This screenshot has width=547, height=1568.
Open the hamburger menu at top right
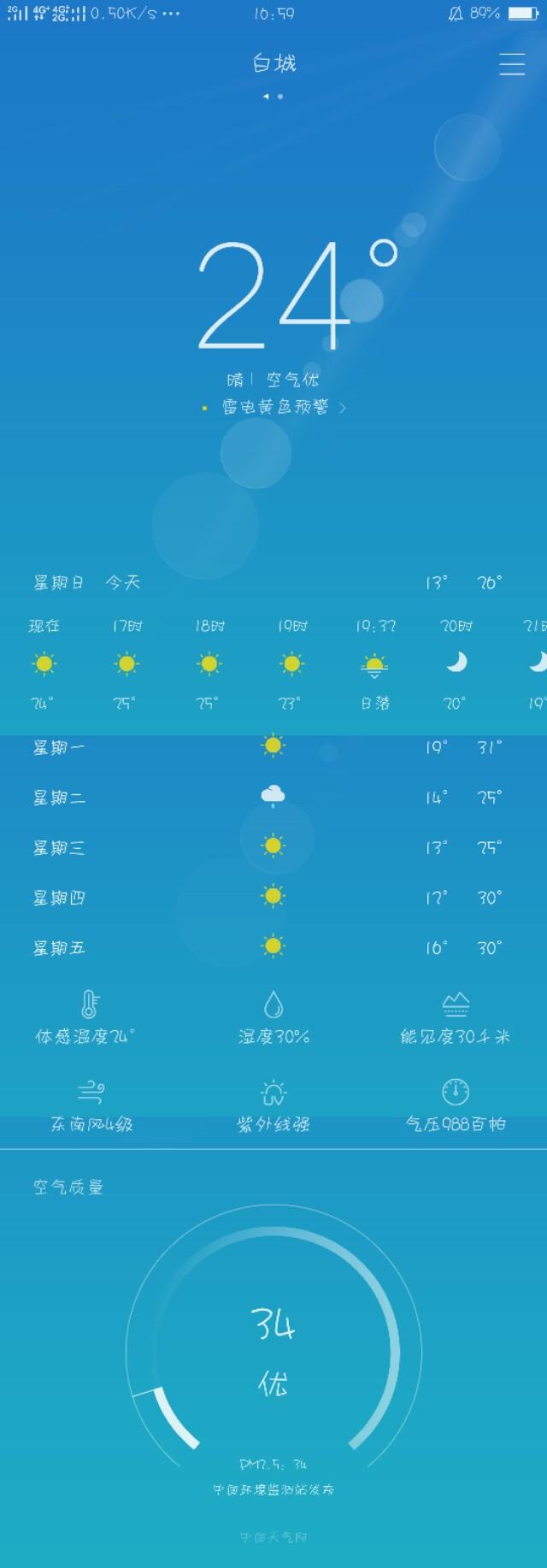coord(512,64)
